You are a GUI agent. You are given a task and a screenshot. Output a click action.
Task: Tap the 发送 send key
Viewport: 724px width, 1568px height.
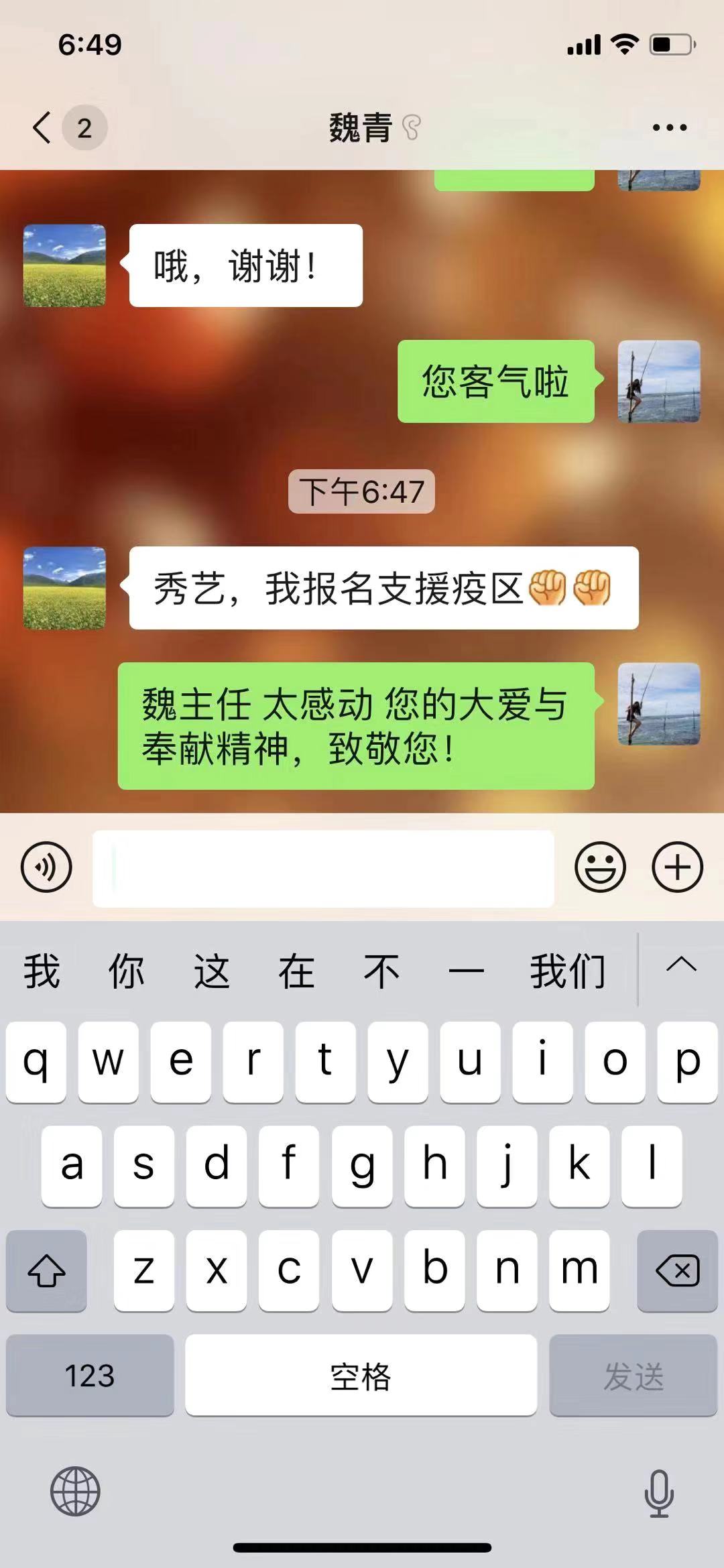click(633, 1375)
